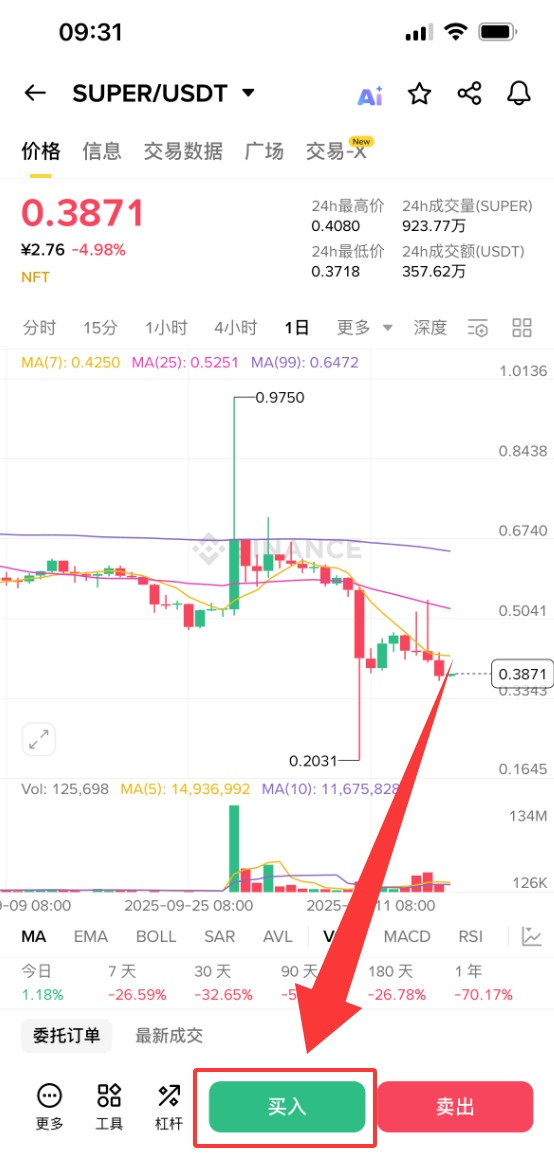The image size is (554, 1166).
Task: Open the AI analysis icon
Action: click(370, 95)
